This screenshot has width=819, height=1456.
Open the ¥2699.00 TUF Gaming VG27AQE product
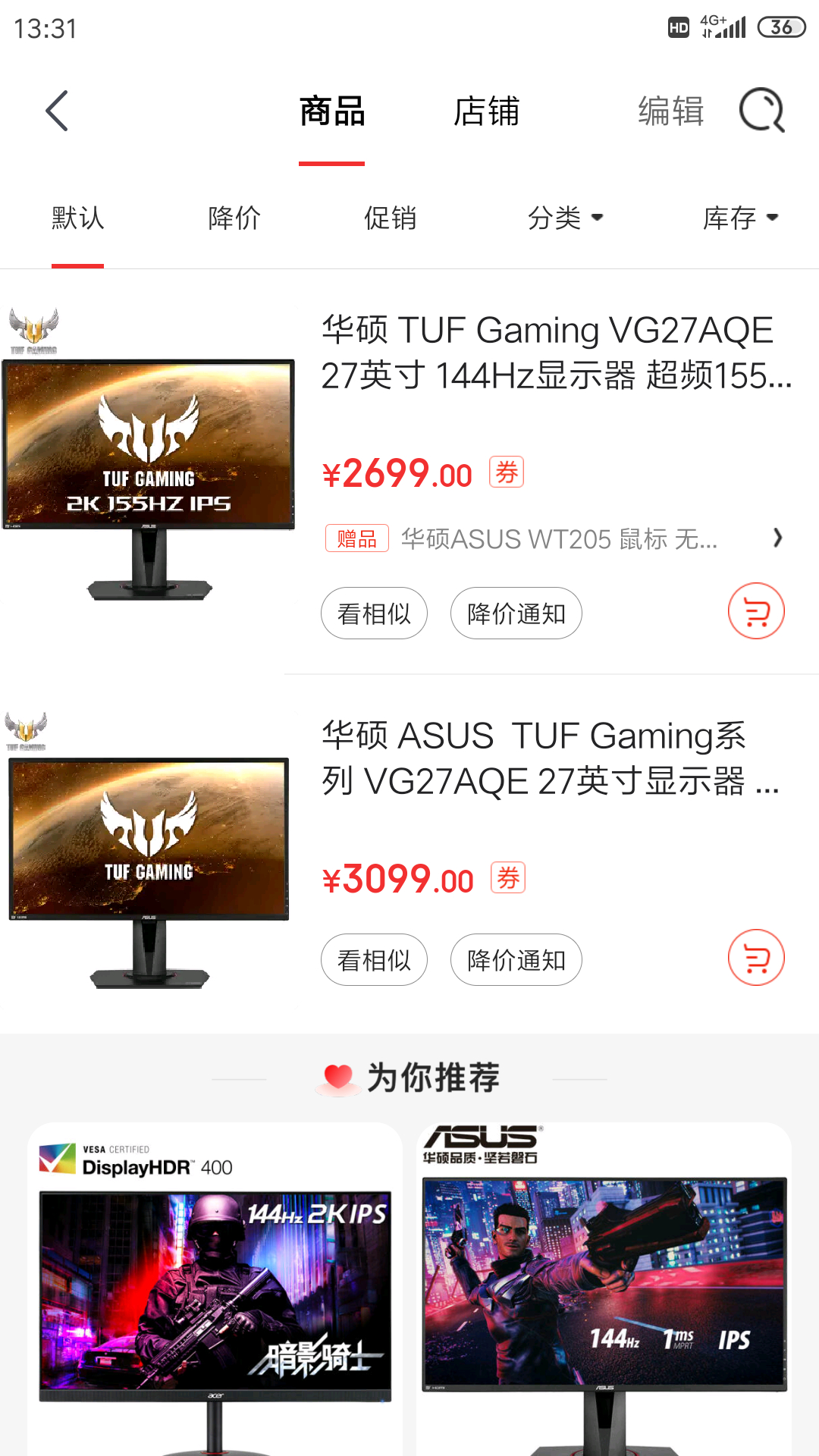click(556, 353)
